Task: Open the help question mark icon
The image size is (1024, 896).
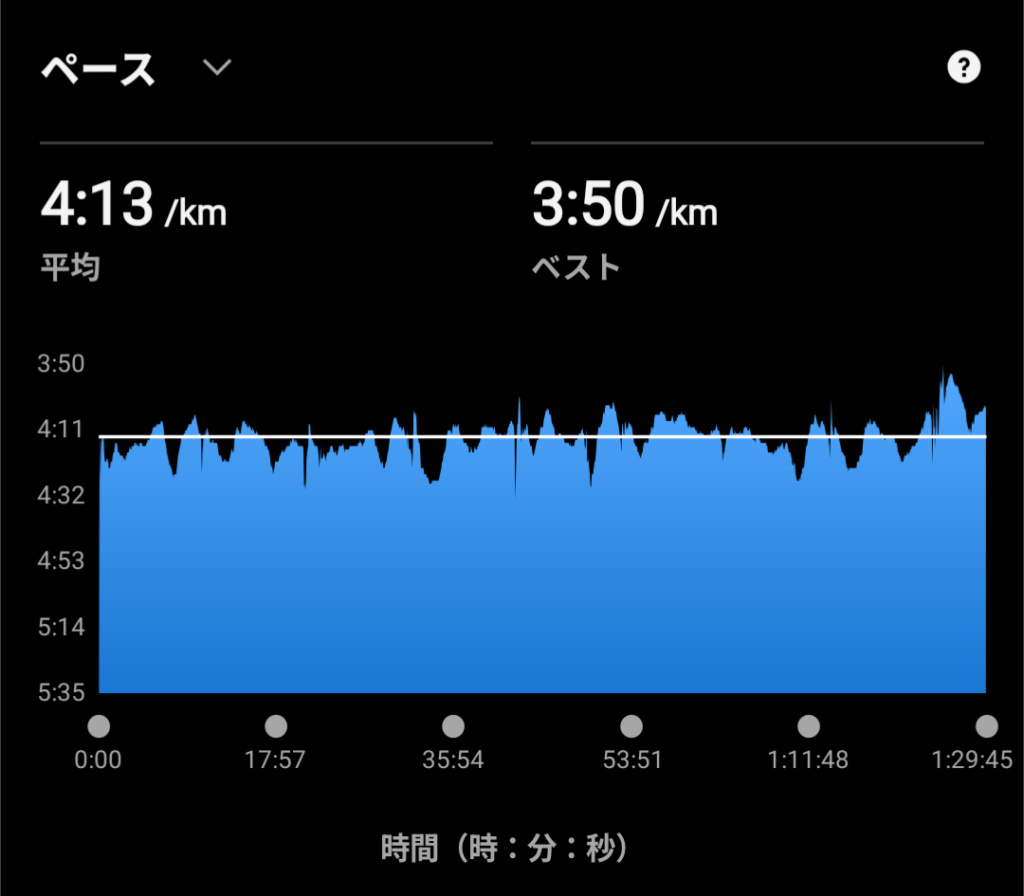Action: click(x=963, y=68)
